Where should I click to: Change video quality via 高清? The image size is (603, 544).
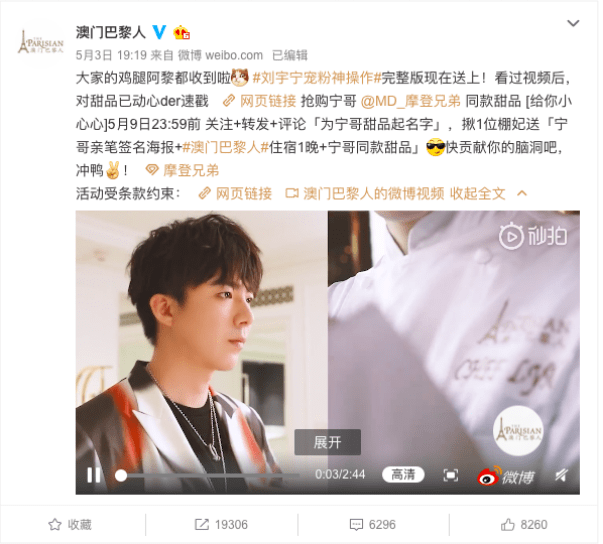[402, 475]
